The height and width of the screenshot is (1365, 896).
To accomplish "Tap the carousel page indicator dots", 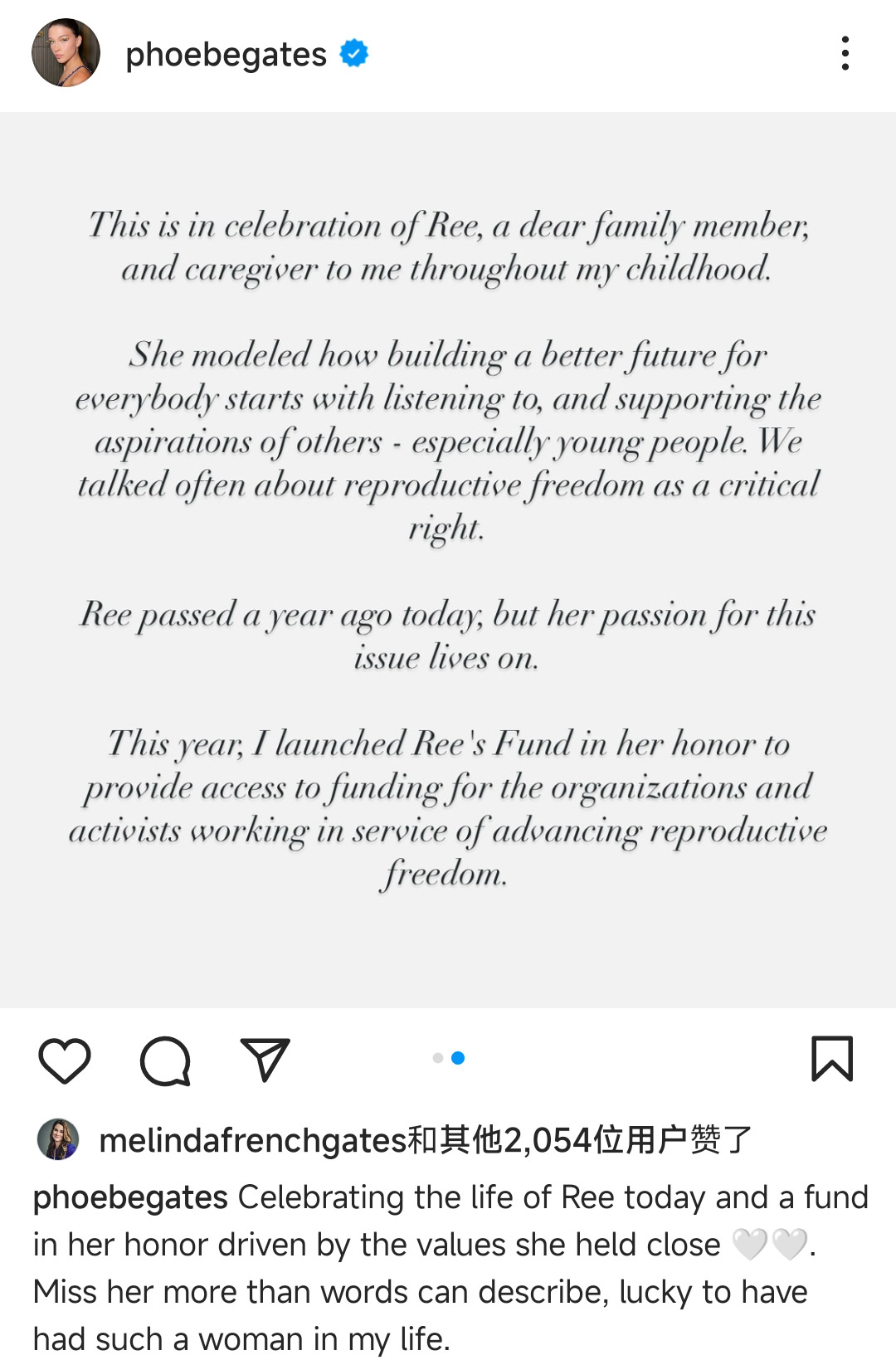I will pyautogui.click(x=448, y=1058).
